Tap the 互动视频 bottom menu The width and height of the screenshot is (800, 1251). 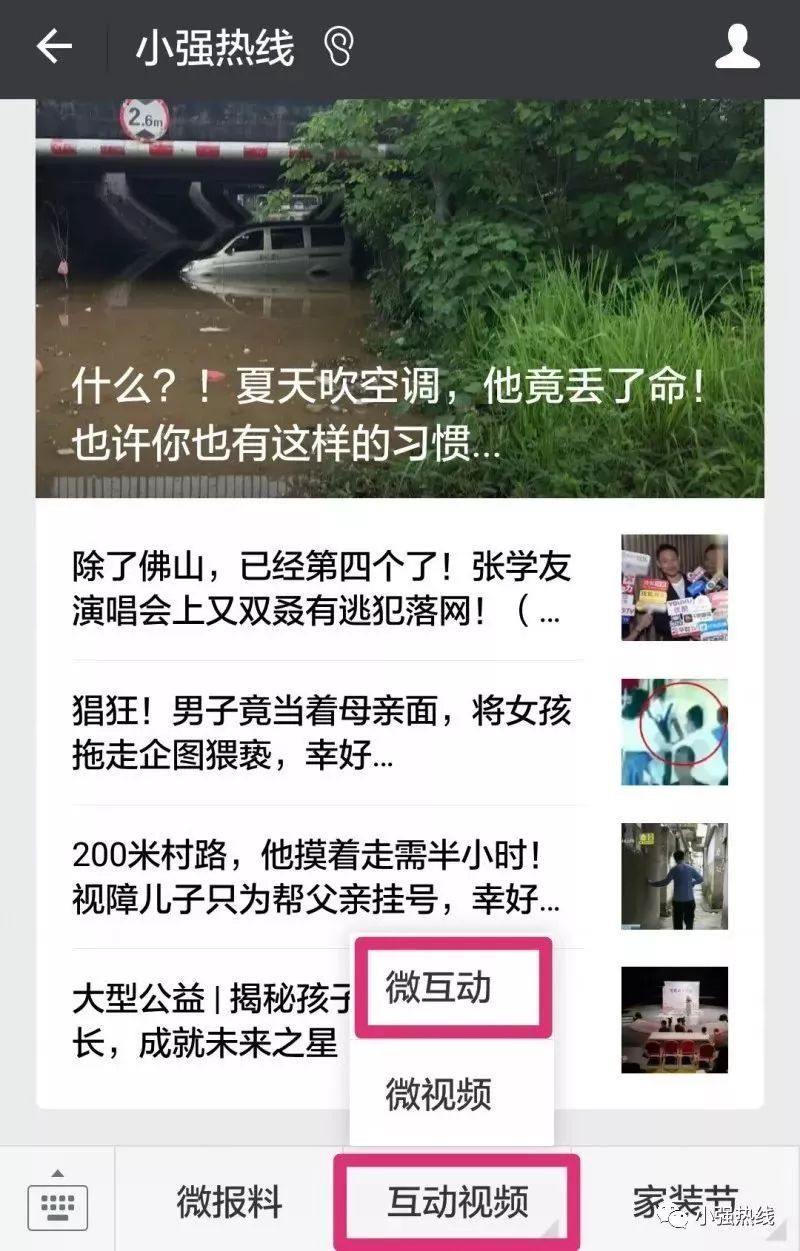(457, 1202)
